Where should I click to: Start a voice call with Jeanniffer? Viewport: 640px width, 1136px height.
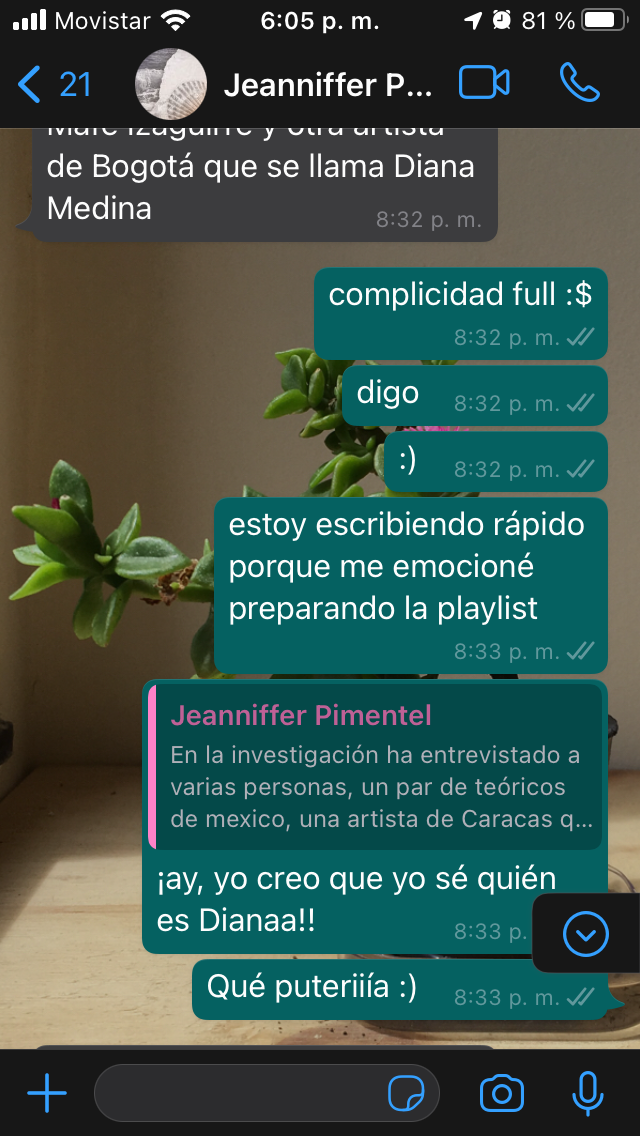(579, 84)
